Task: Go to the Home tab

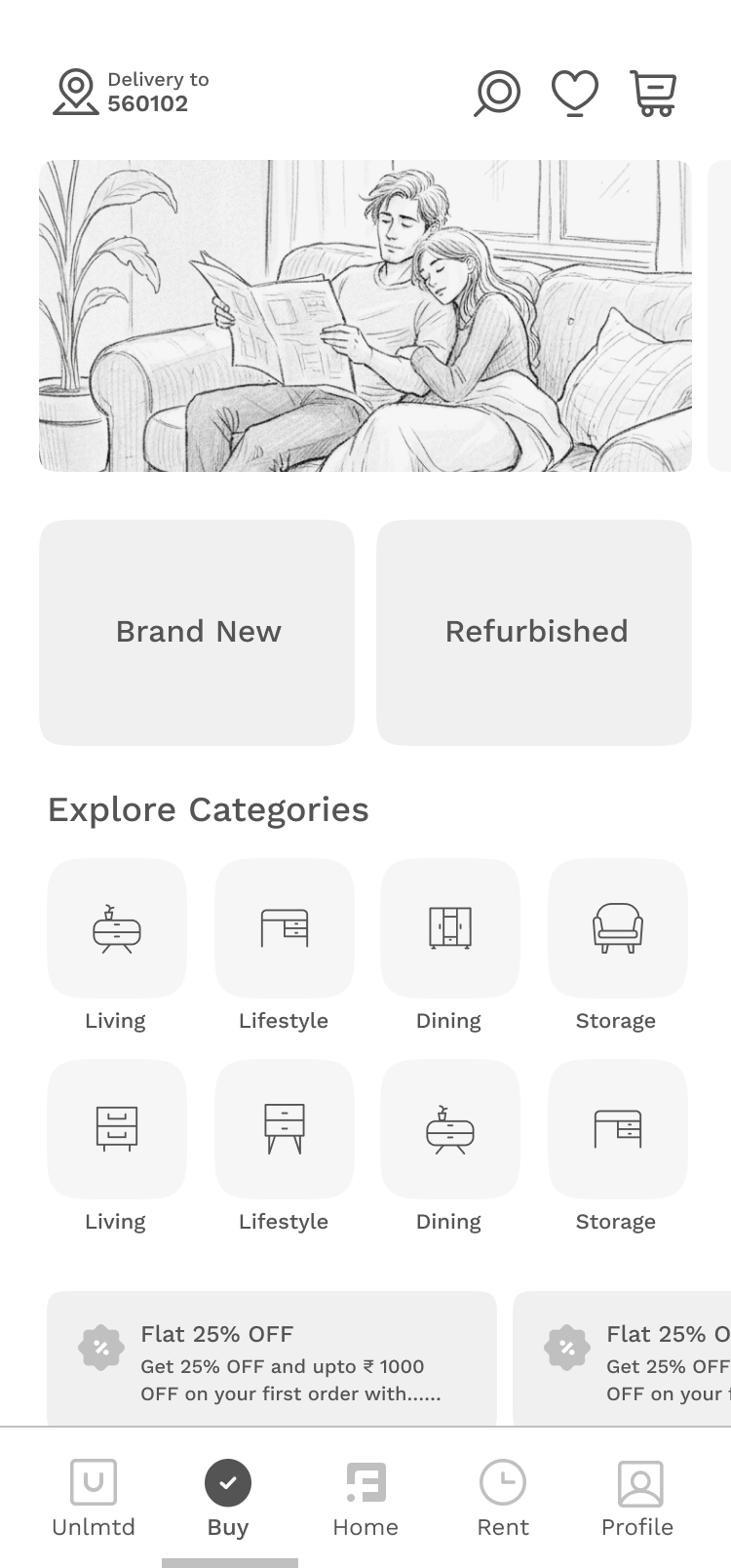Action: pyautogui.click(x=365, y=1499)
